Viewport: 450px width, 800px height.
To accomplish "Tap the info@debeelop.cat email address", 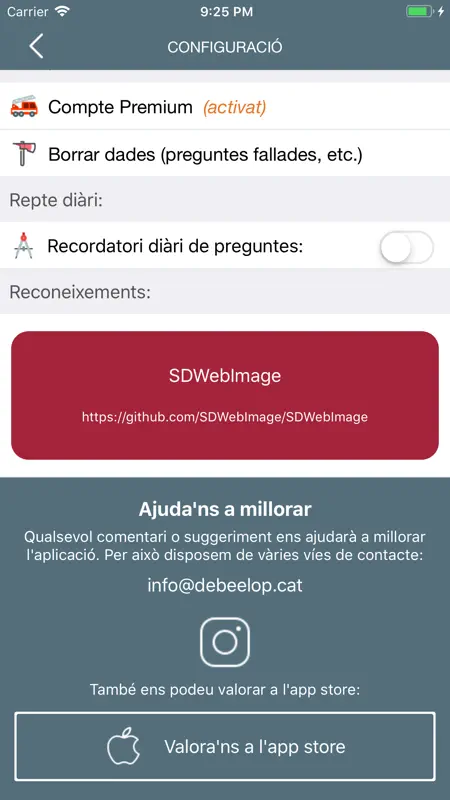I will 225,585.
